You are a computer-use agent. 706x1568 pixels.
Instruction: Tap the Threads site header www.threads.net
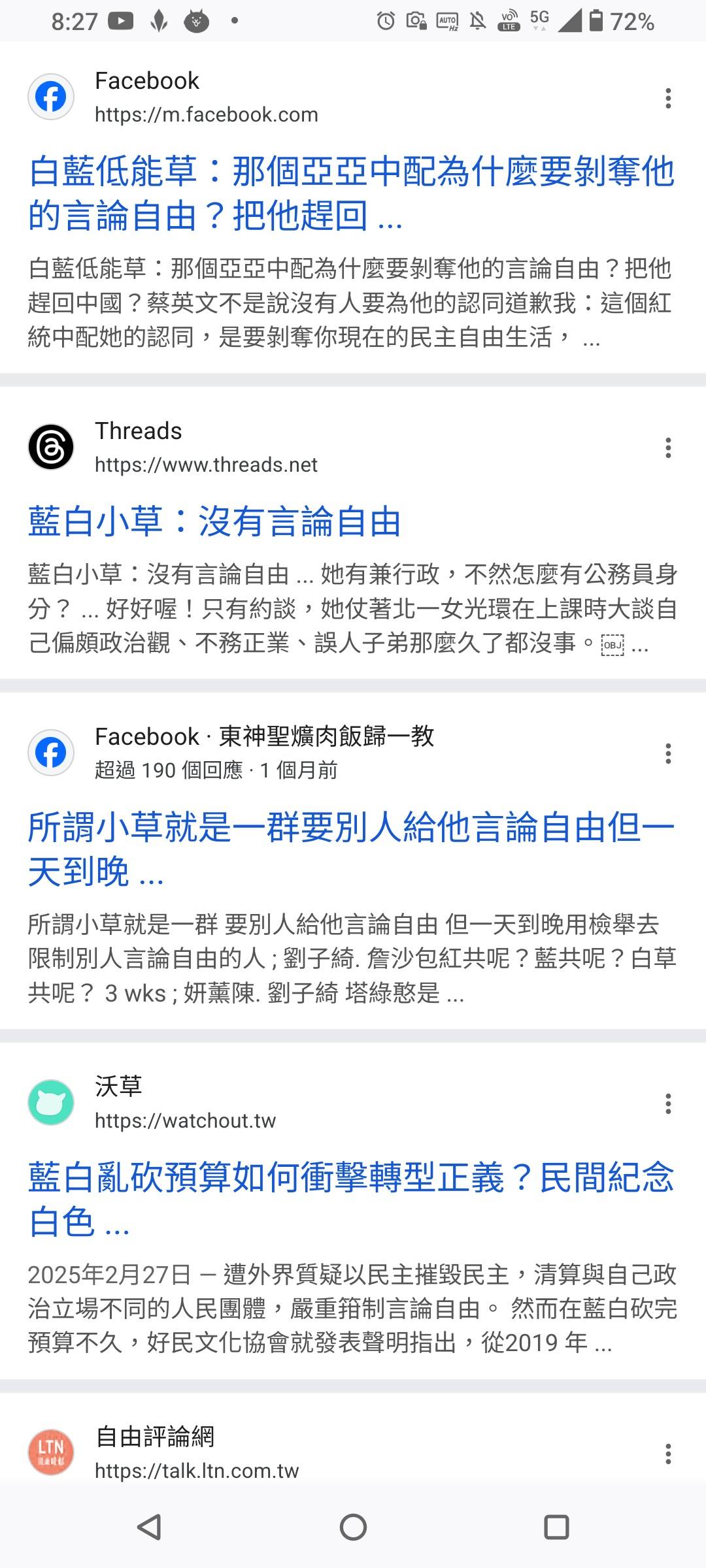click(x=173, y=447)
